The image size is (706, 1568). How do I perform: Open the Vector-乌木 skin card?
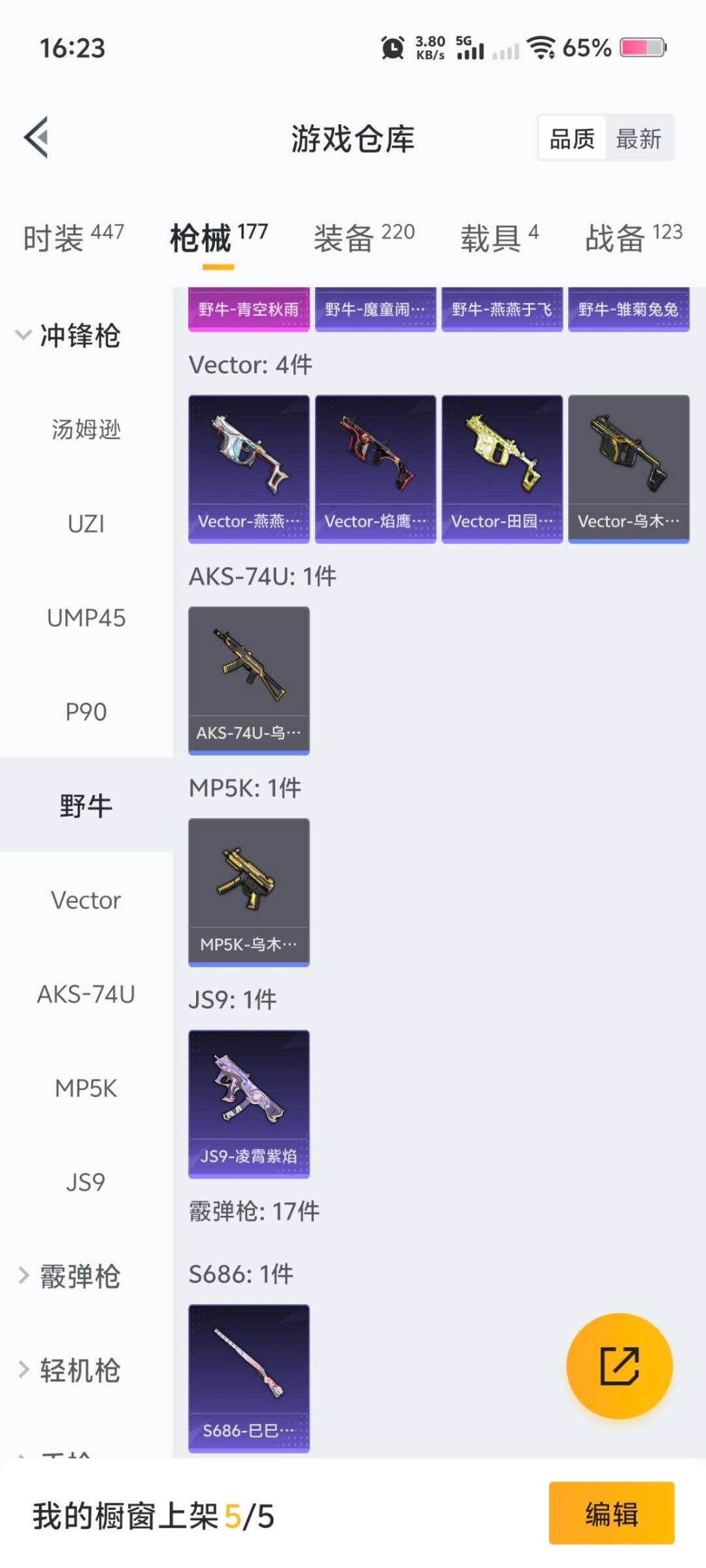[628, 468]
